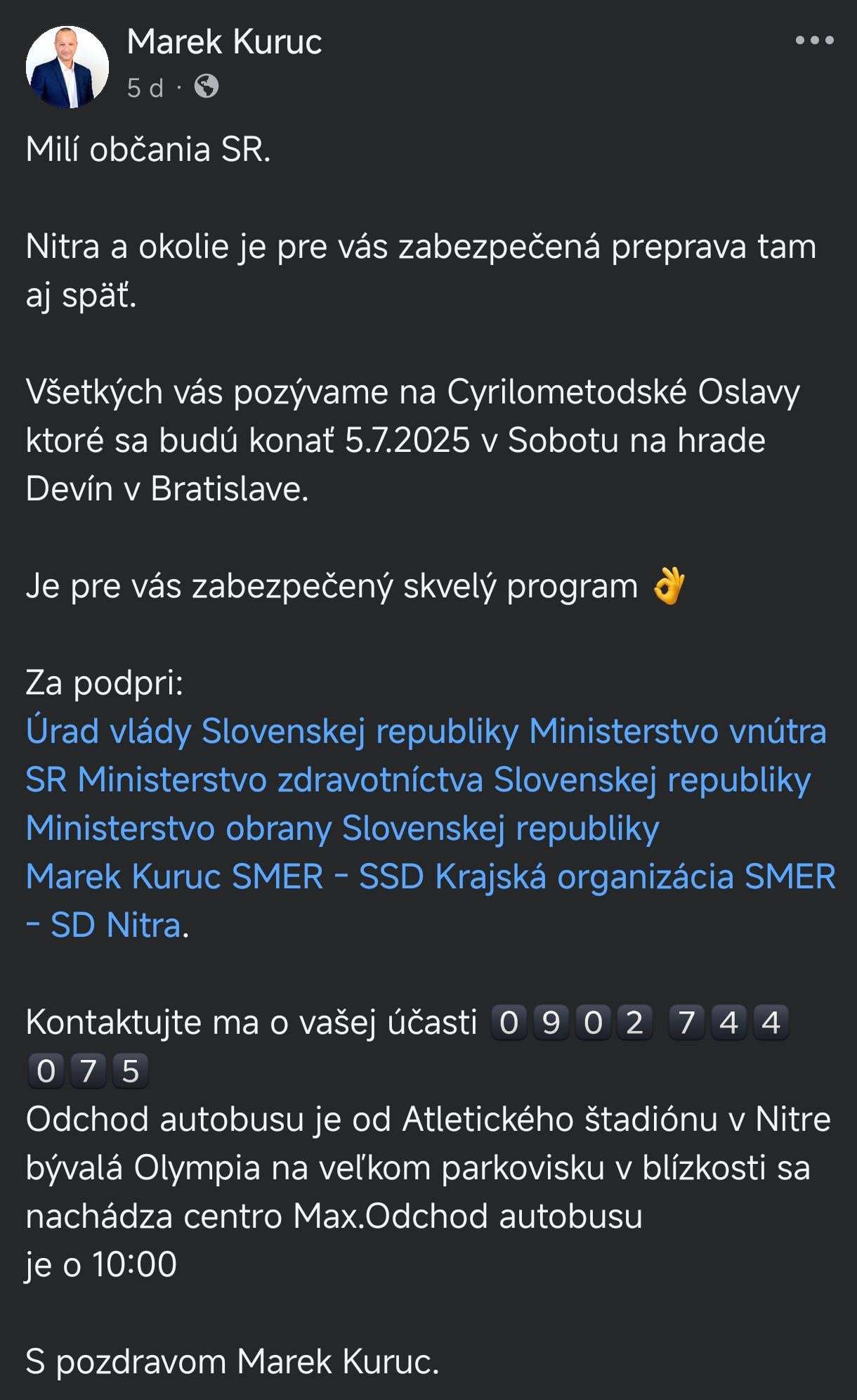Open the Úrad vlády Slovenskej republiky tag
857x1400 pixels.
pos(272,731)
